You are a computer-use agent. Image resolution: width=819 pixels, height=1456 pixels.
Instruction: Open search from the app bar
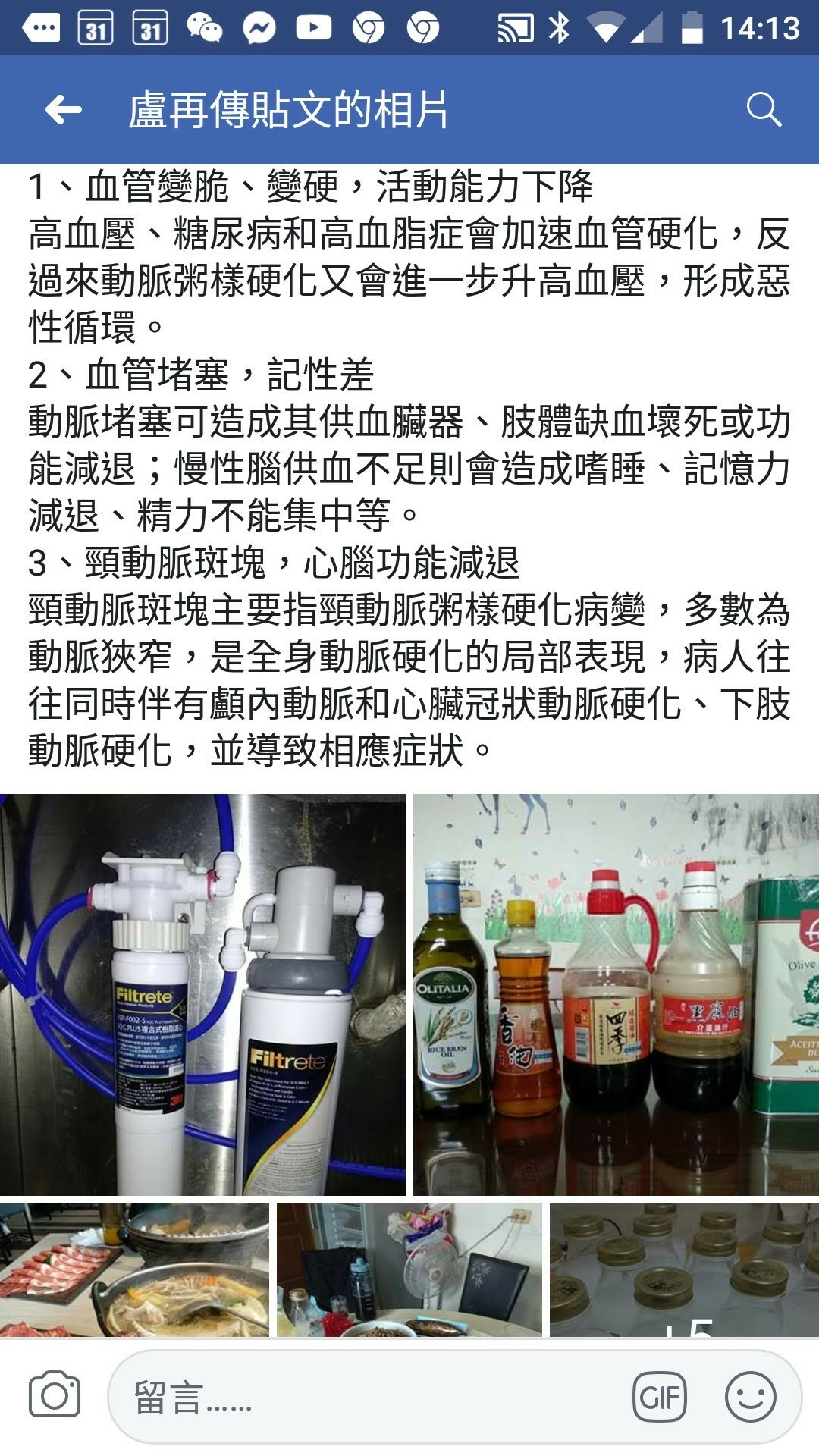coord(763,110)
